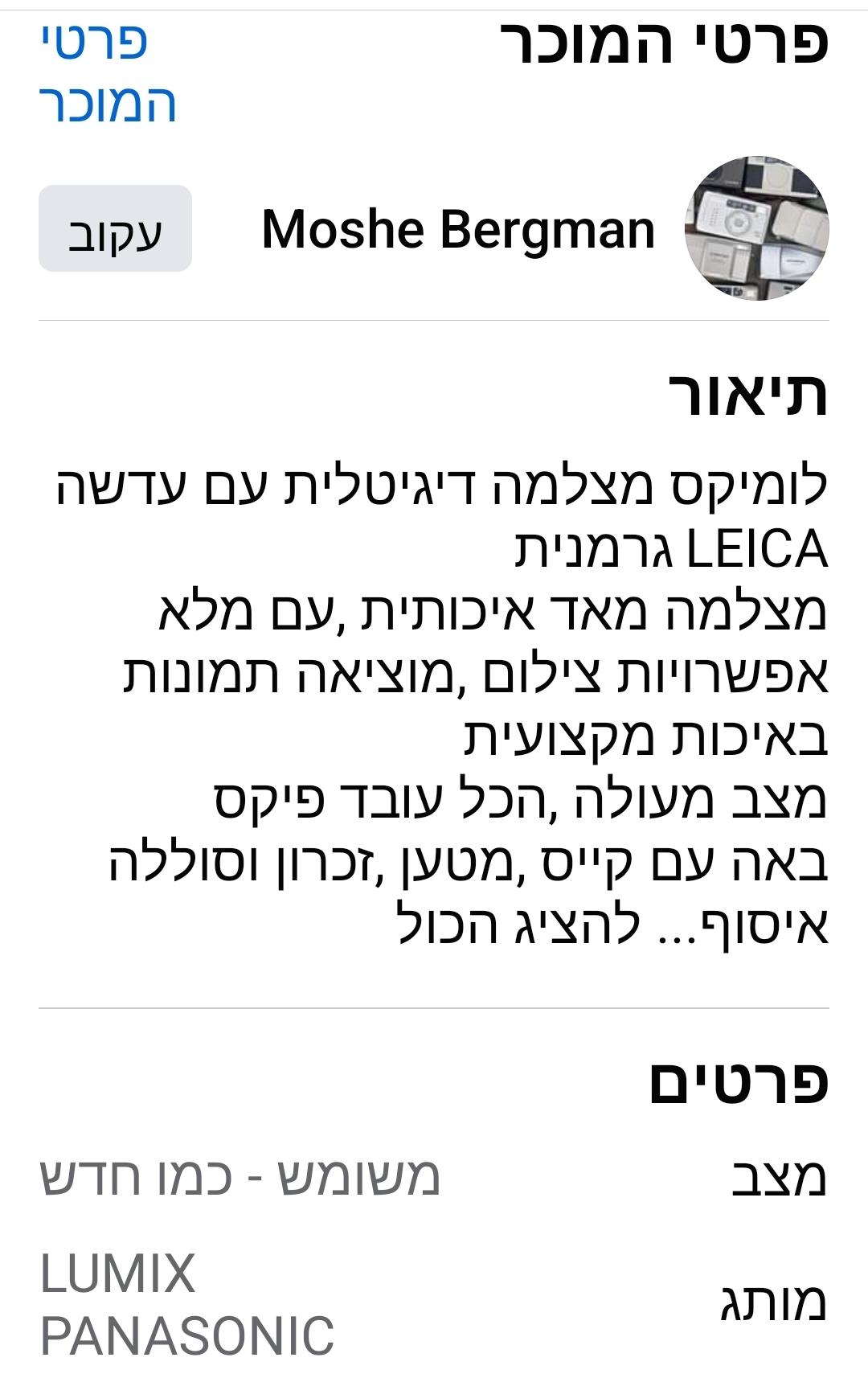Viewport: 868px width, 1378px height.
Task: Tap the divider below the seller section
Action: [434, 319]
